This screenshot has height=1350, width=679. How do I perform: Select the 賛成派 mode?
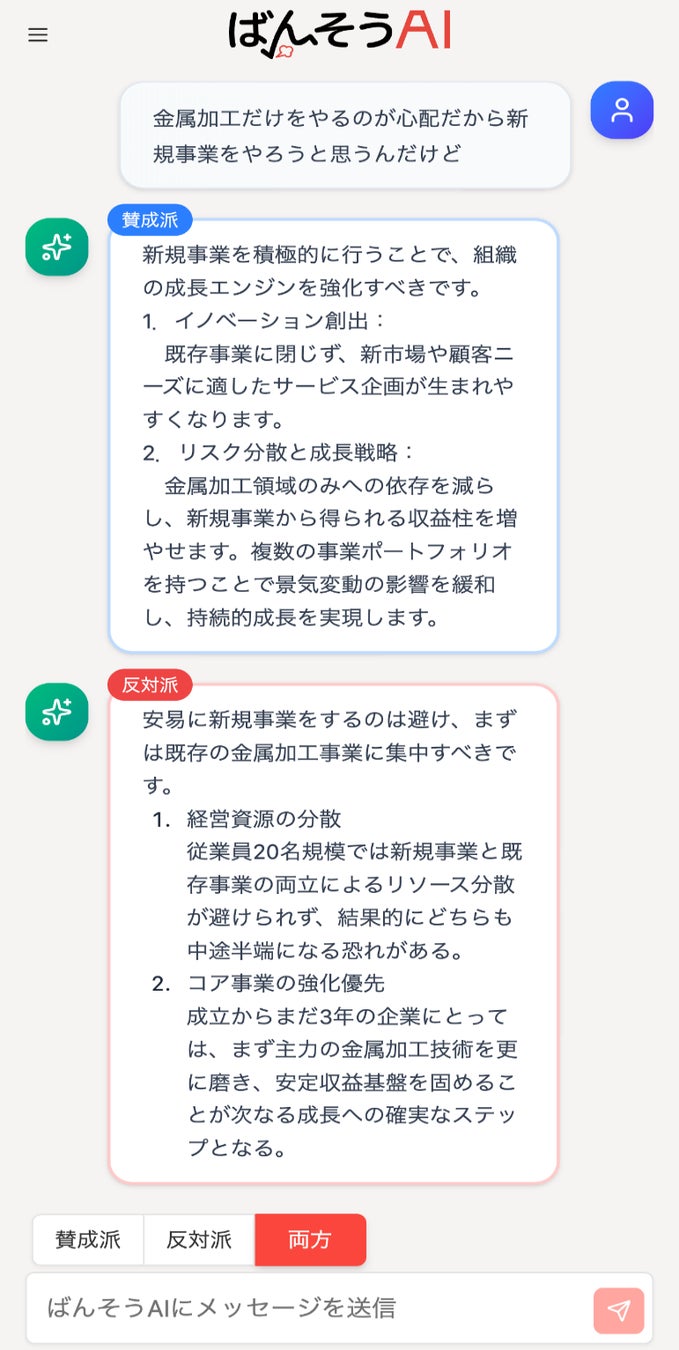pyautogui.click(x=88, y=1240)
